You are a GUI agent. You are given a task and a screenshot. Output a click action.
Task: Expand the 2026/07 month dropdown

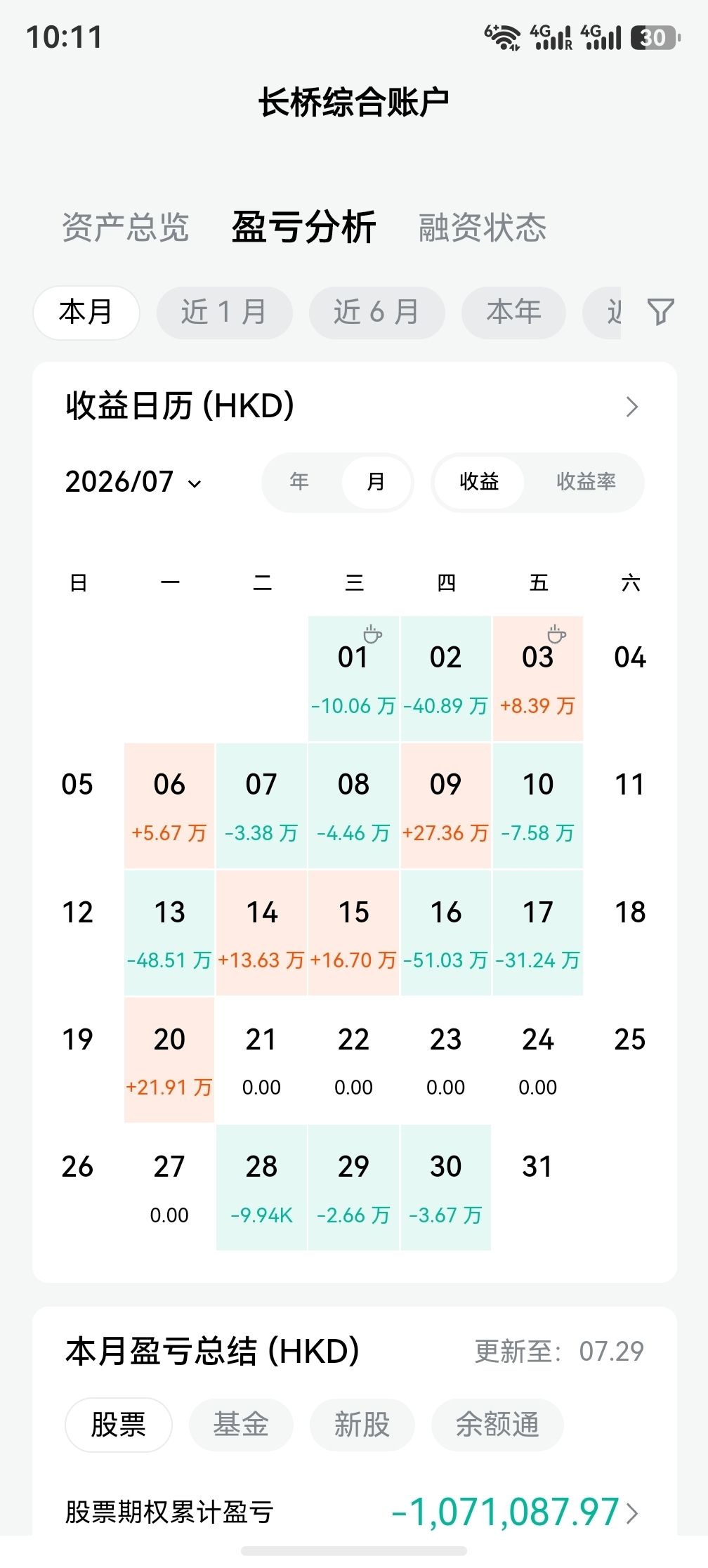pos(133,483)
